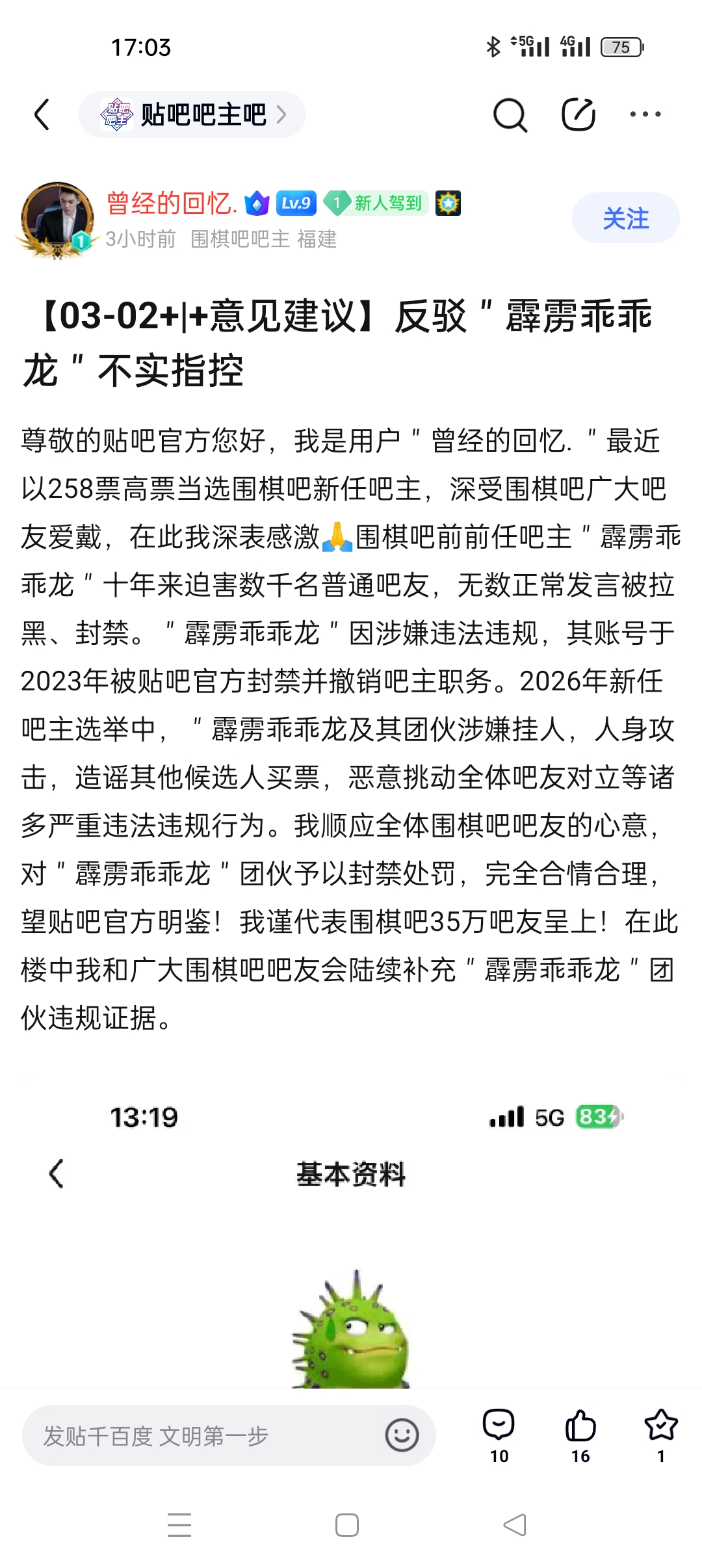Go back using the top-left arrow
Viewport: 702px width, 1568px height.
tap(42, 115)
